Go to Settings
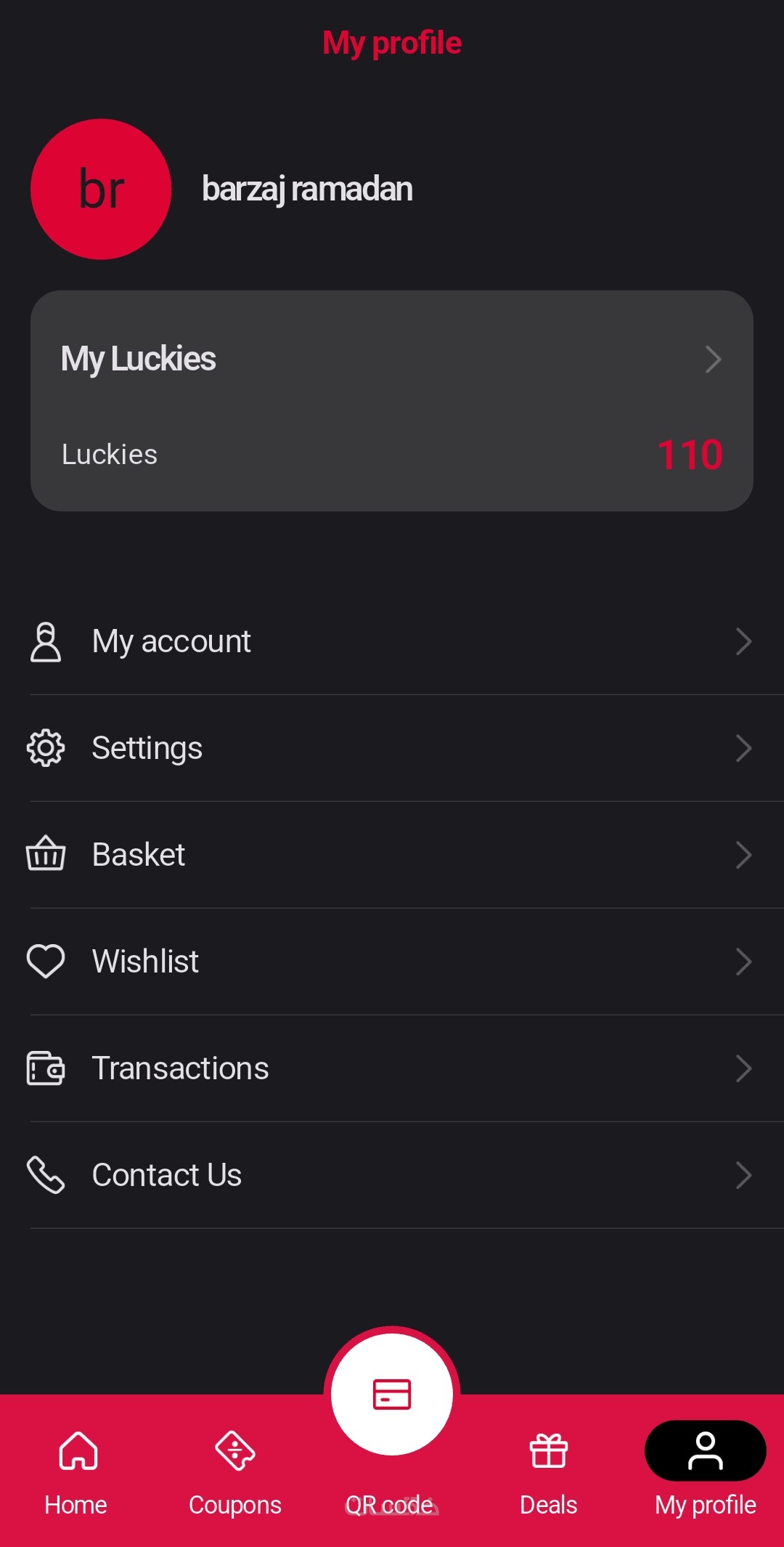This screenshot has width=784, height=1547. 392,748
